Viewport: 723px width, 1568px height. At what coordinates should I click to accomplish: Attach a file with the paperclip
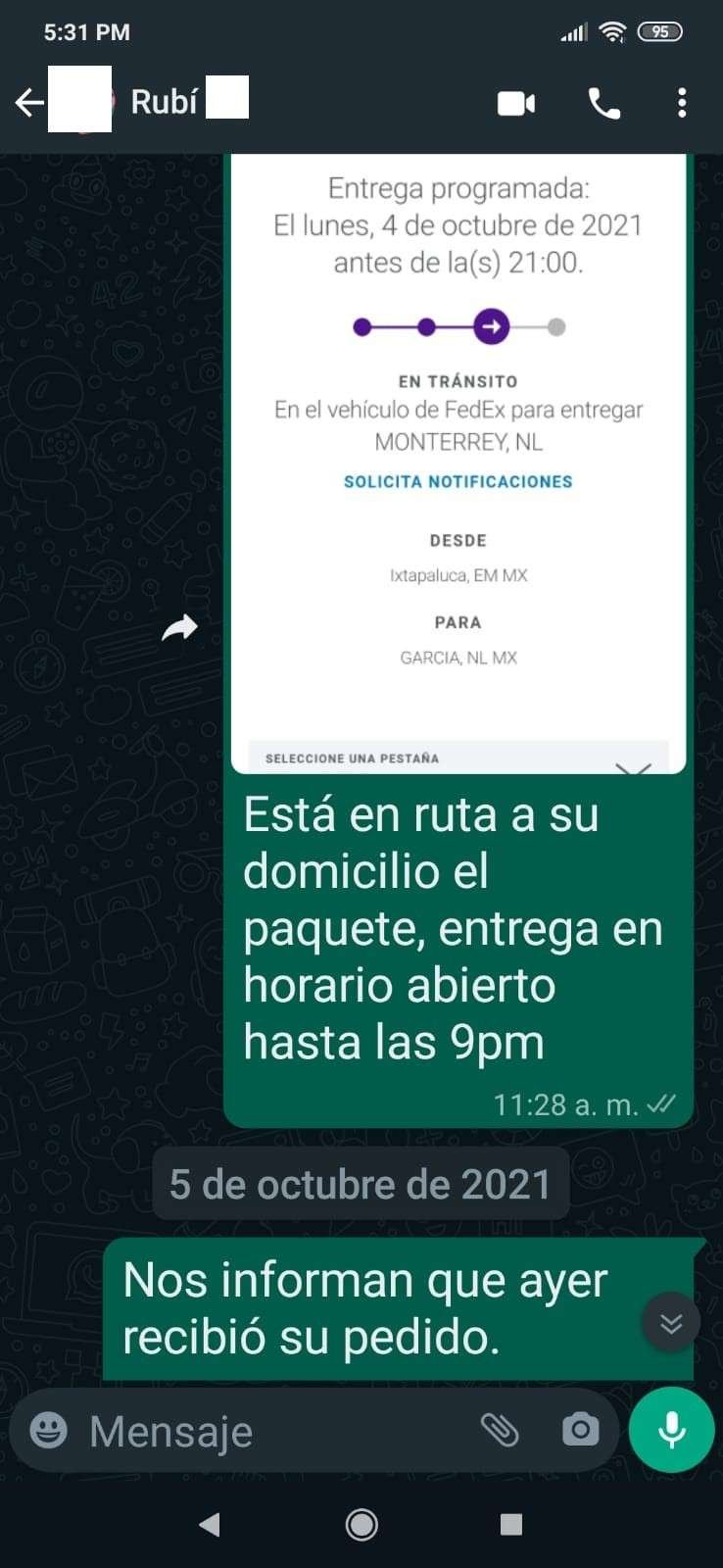500,1431
